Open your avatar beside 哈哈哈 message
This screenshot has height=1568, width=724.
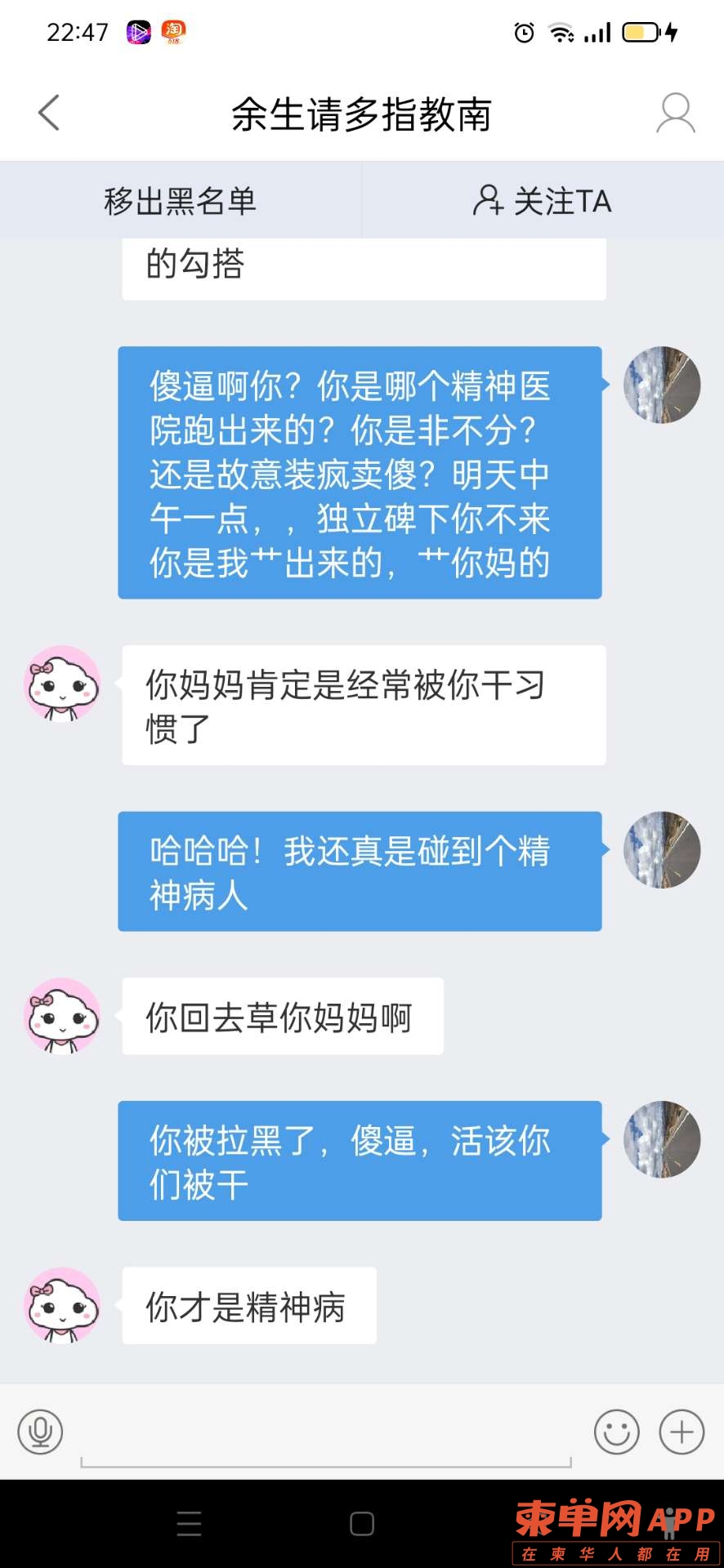[661, 849]
